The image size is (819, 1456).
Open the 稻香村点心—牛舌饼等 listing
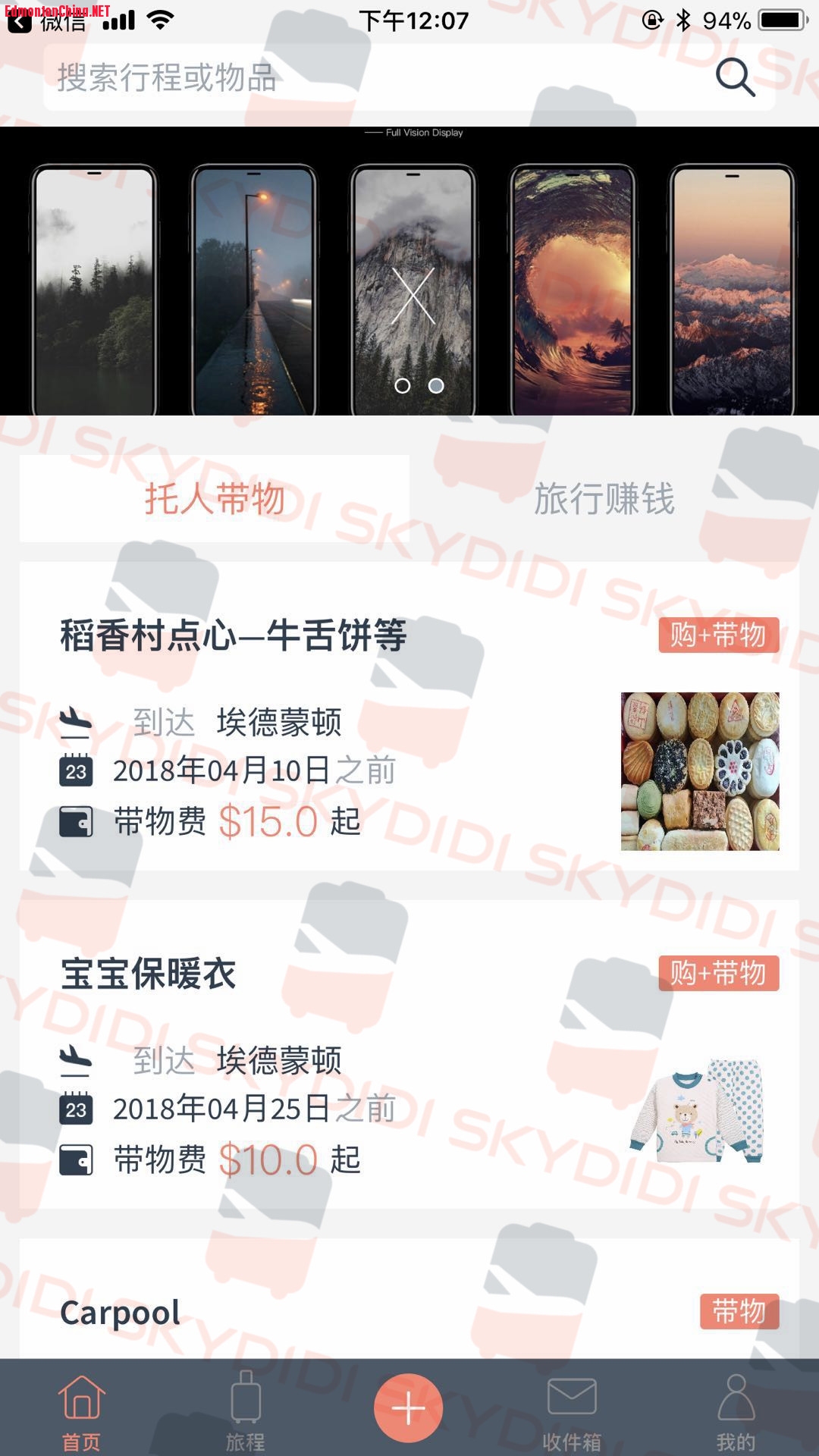(x=409, y=717)
